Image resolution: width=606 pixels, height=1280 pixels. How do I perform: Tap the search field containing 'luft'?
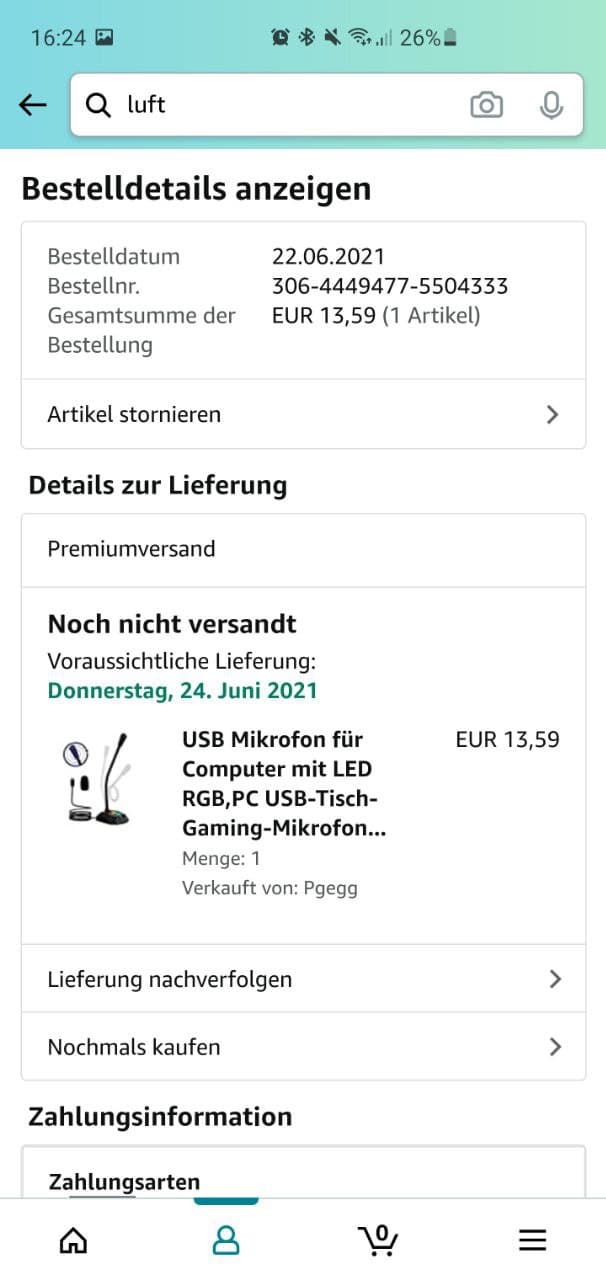[280, 105]
